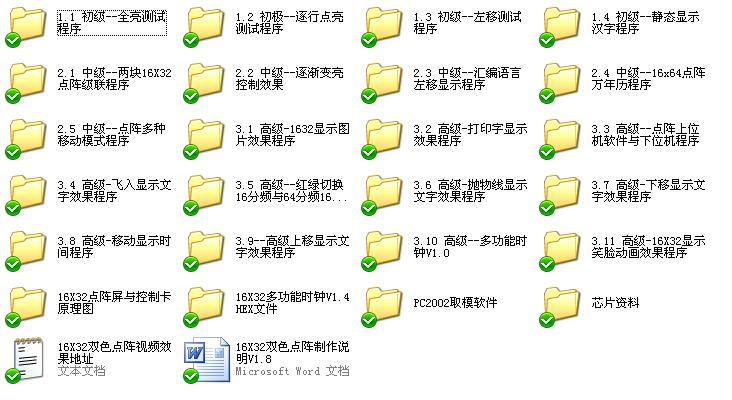Screen dimensions: 732x400
Task: Open folder 2.5 中级--点阵多种移动模式程序
Action: point(28,137)
